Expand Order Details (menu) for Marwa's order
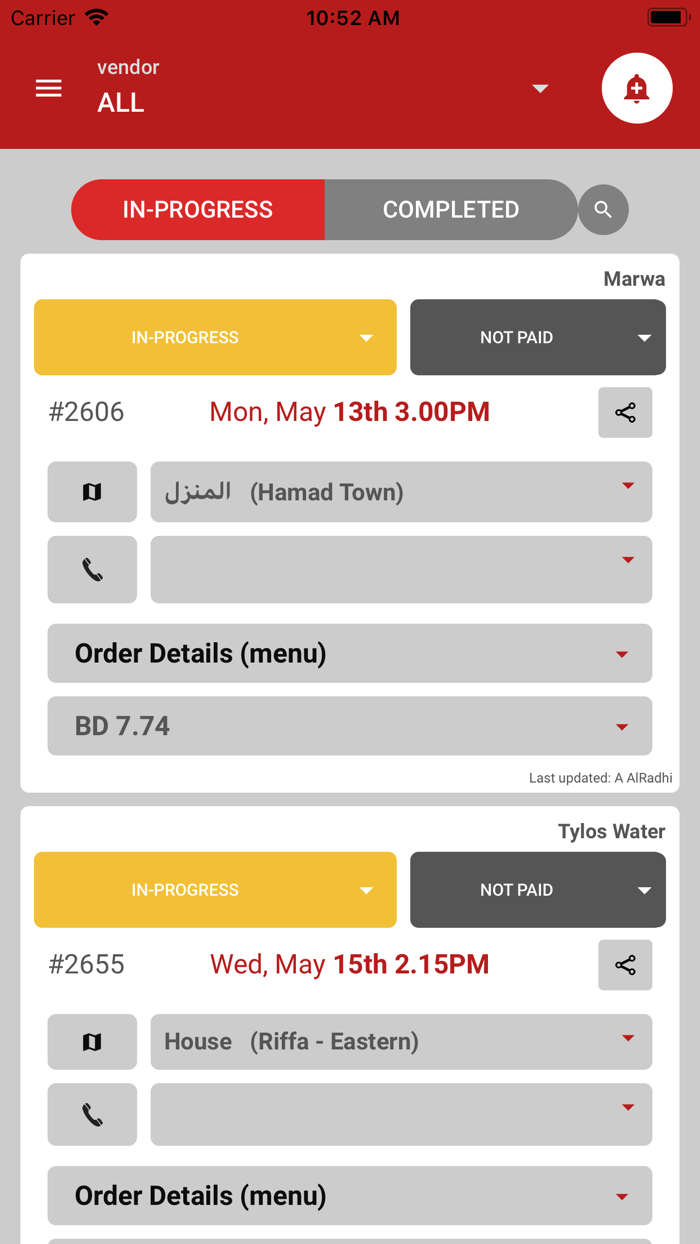The height and width of the screenshot is (1244, 700). point(350,654)
